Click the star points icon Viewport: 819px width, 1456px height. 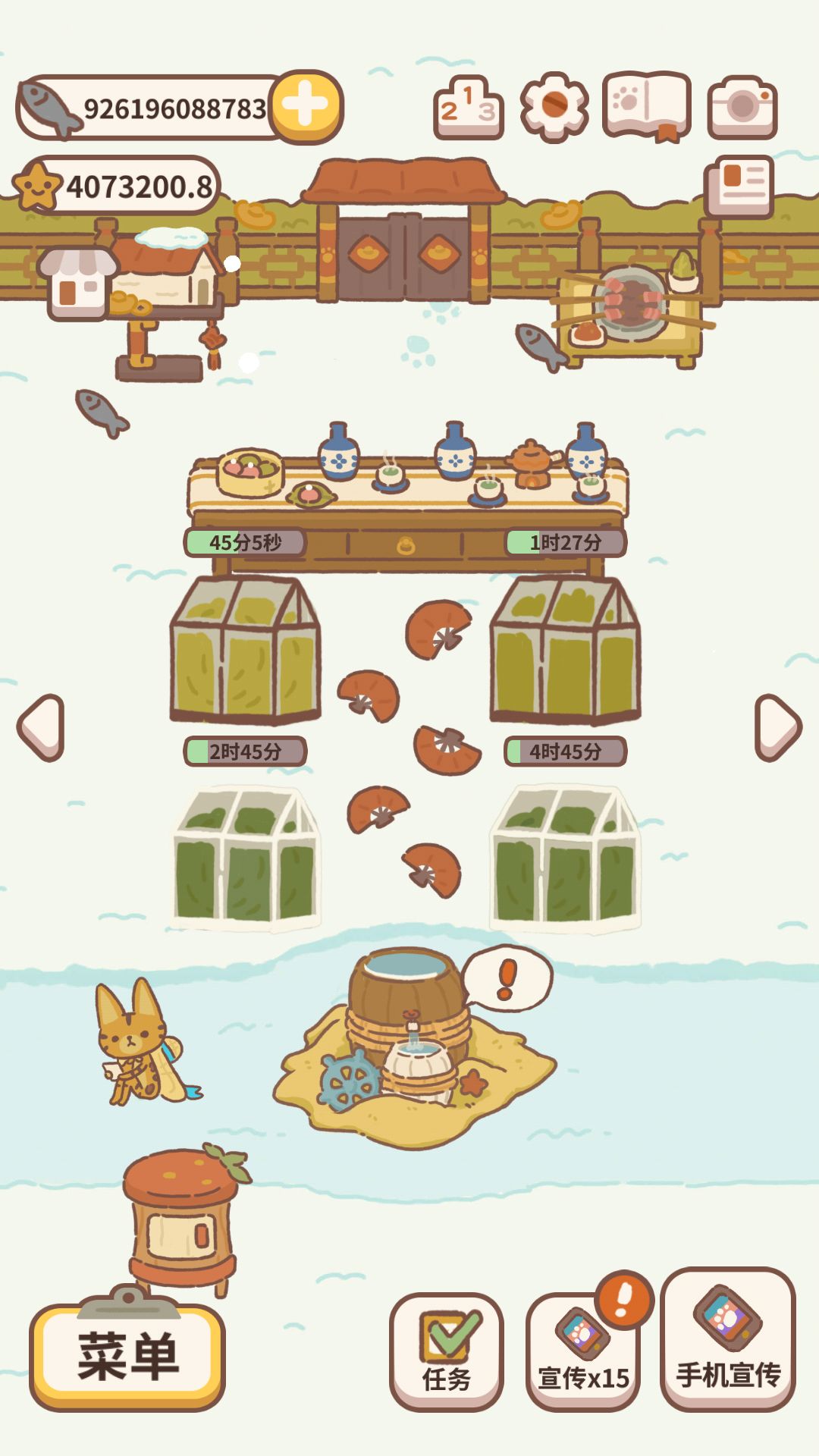39,184
